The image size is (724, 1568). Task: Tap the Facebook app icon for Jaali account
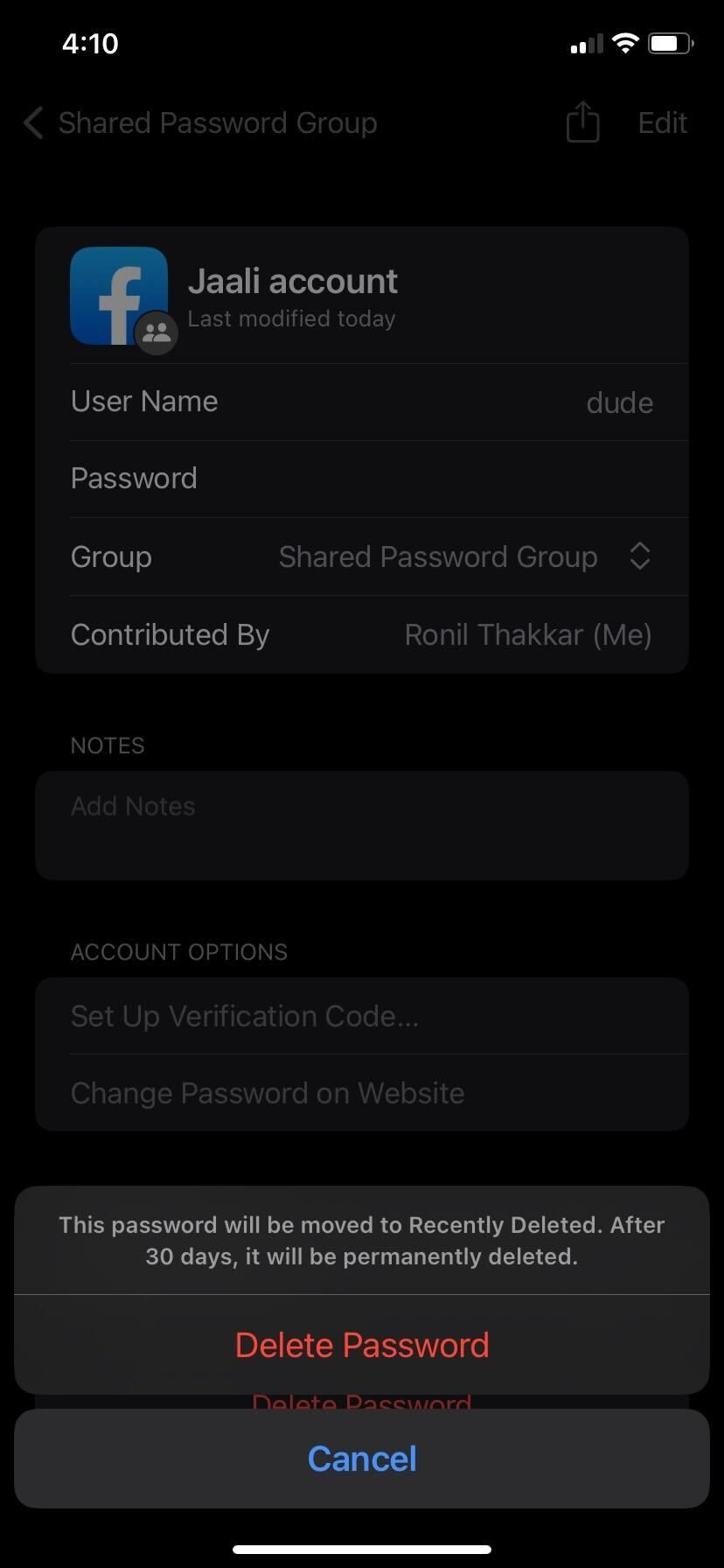tap(119, 296)
